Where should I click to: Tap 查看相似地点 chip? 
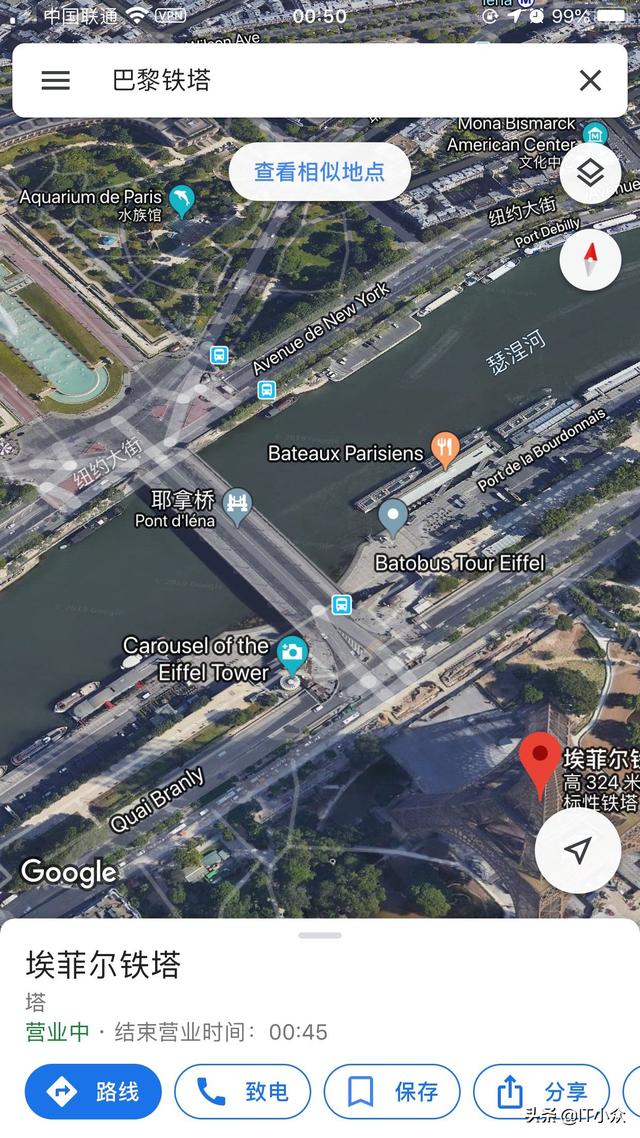coord(320,172)
